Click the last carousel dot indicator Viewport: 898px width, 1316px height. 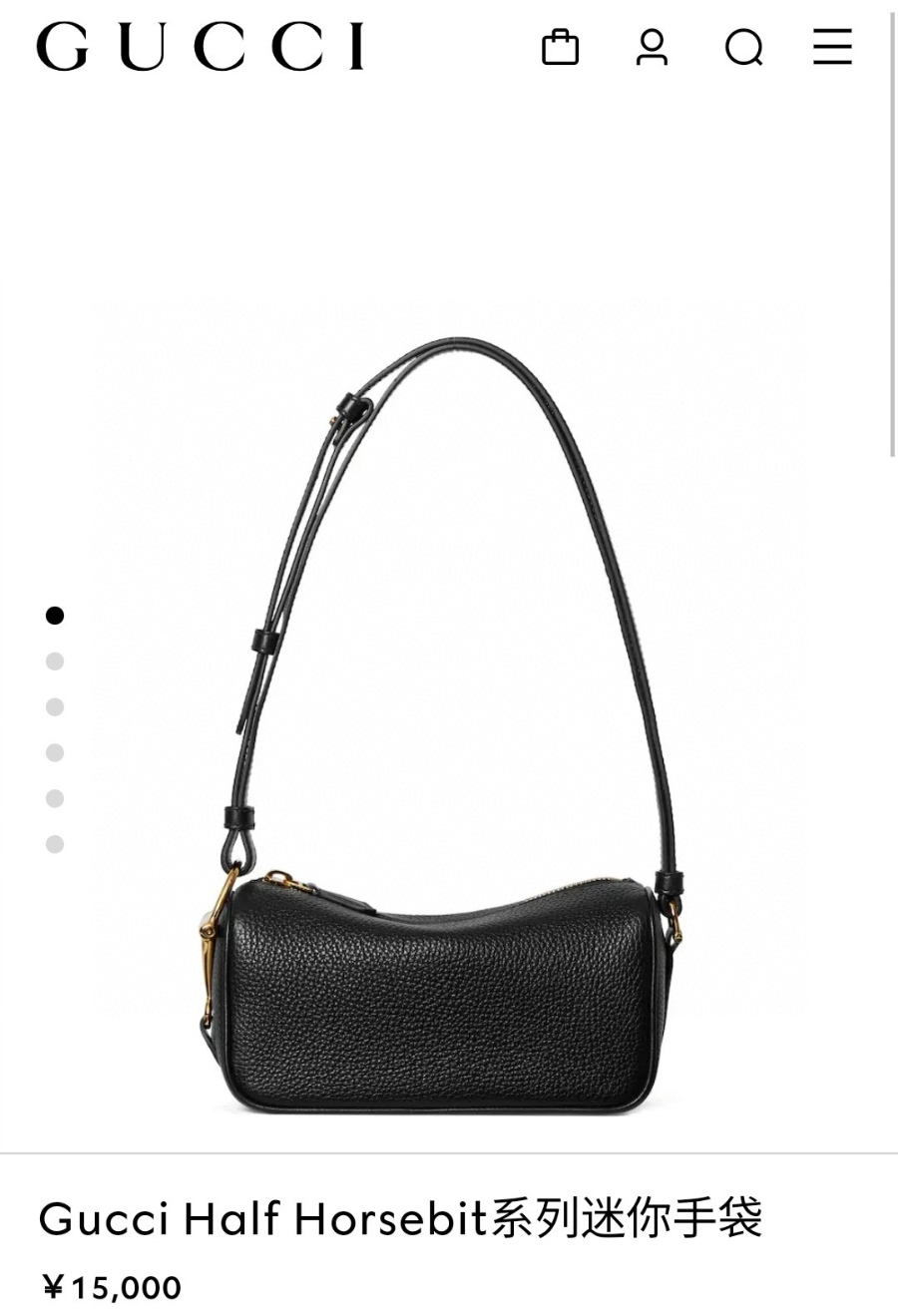[54, 841]
